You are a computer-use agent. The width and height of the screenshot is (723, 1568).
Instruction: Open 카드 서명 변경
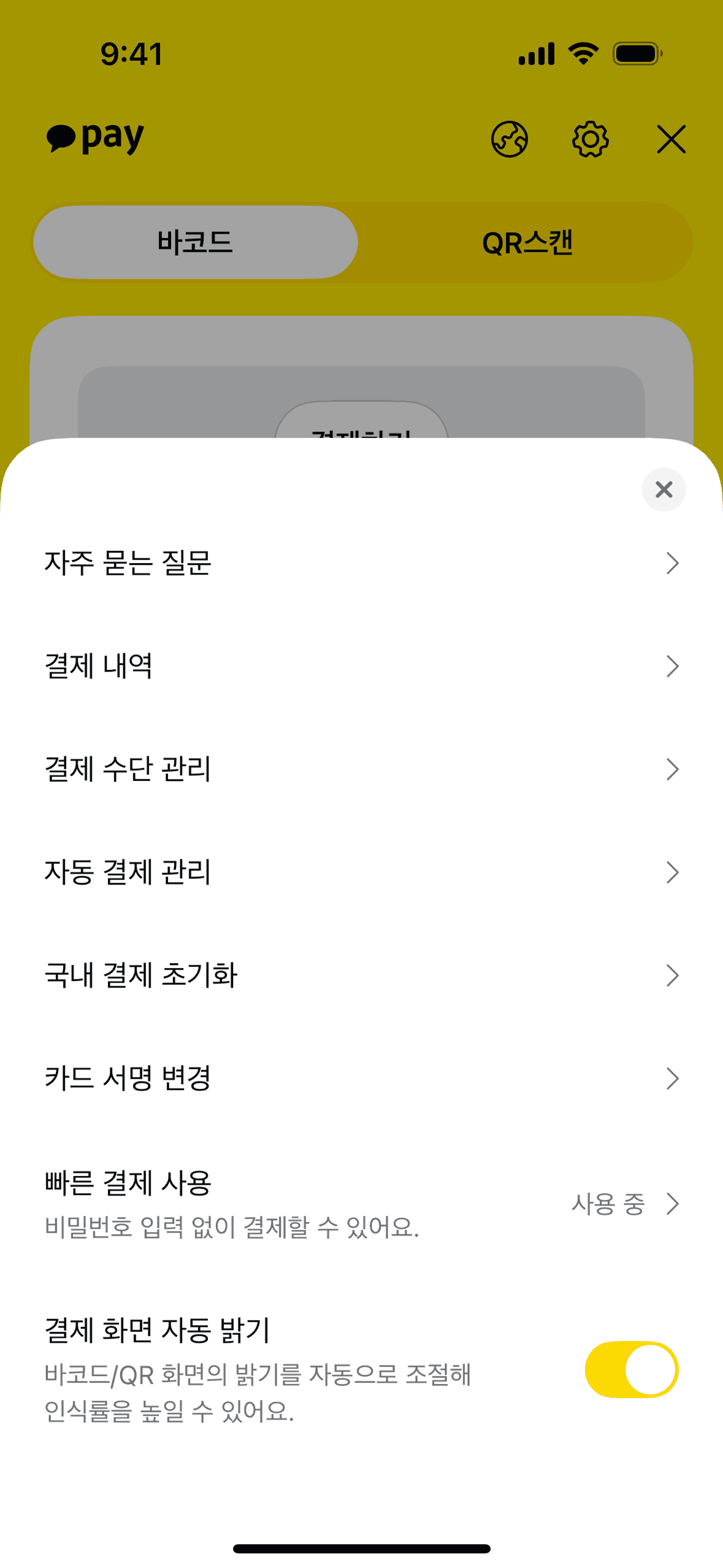click(361, 1078)
